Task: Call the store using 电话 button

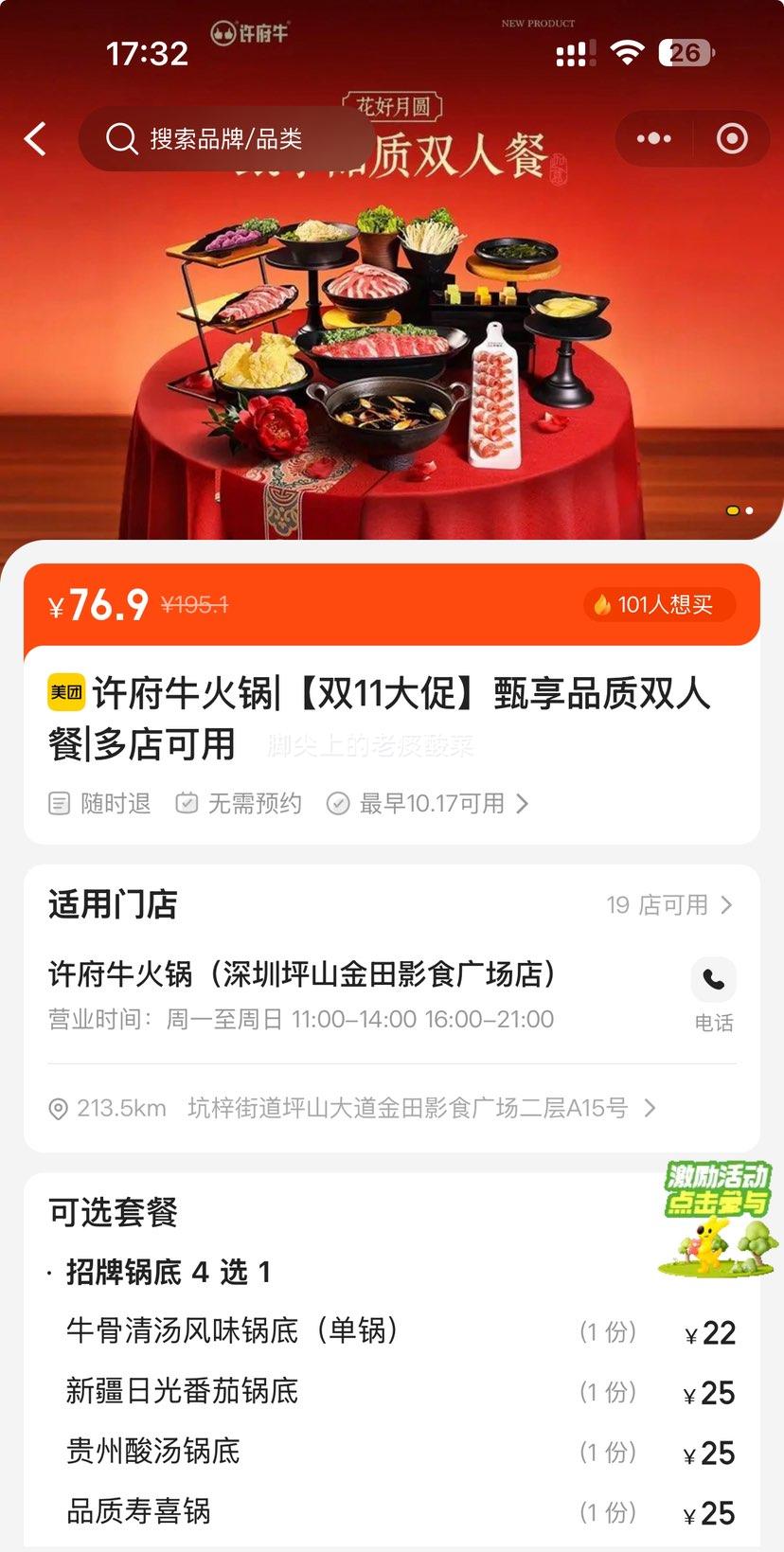Action: tap(713, 991)
